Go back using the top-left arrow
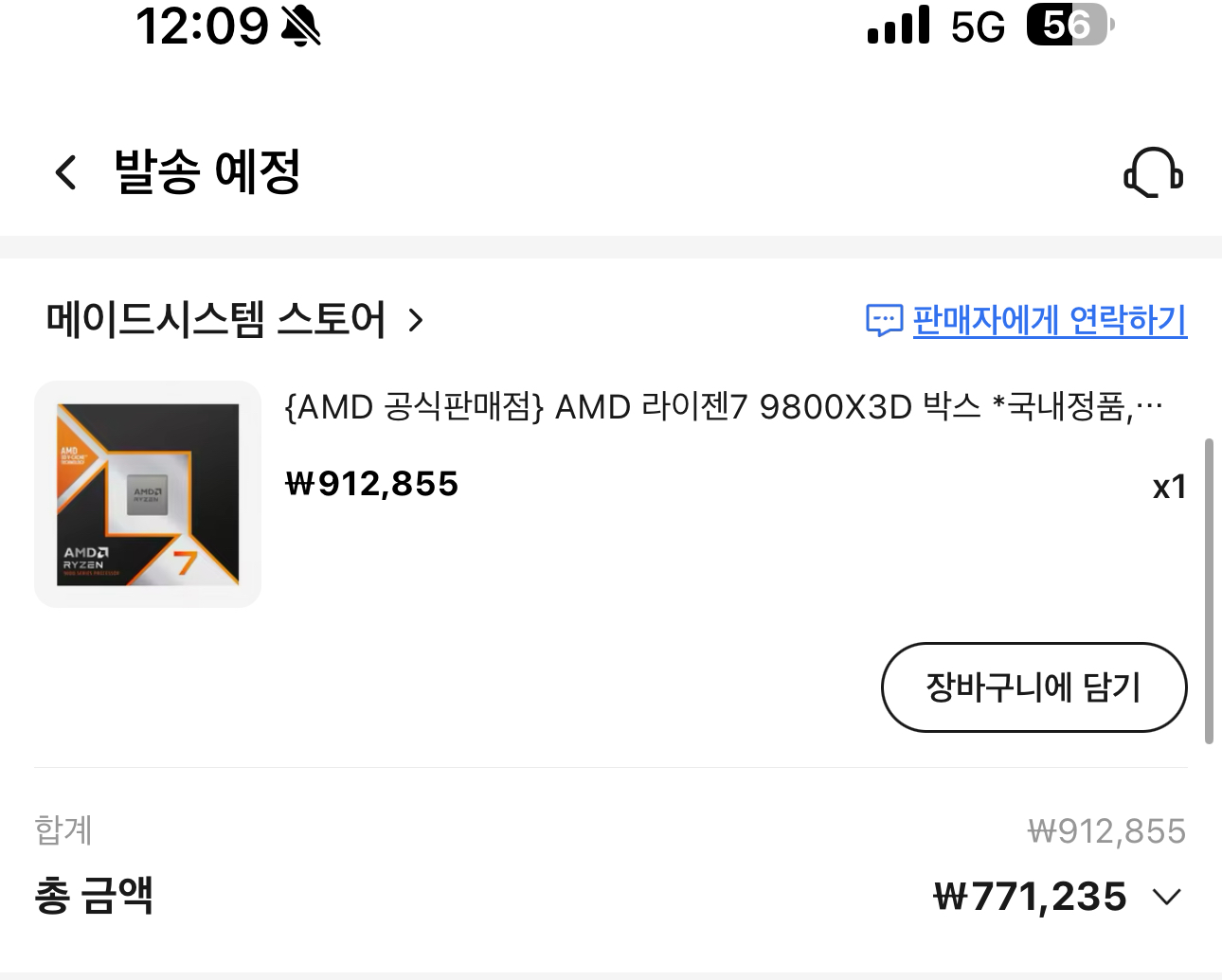This screenshot has height=980, width=1222. (65, 172)
